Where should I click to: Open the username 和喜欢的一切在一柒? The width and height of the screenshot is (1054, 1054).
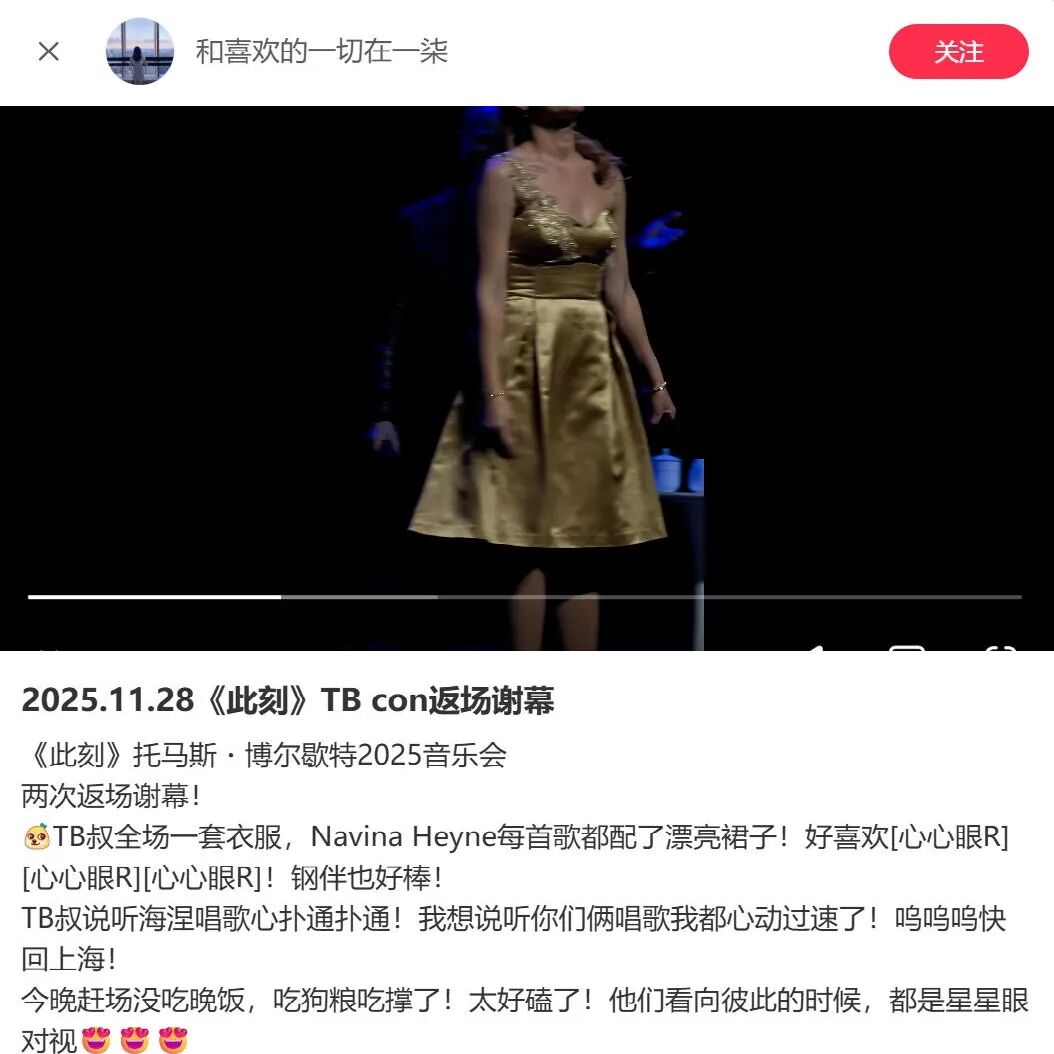coord(321,51)
